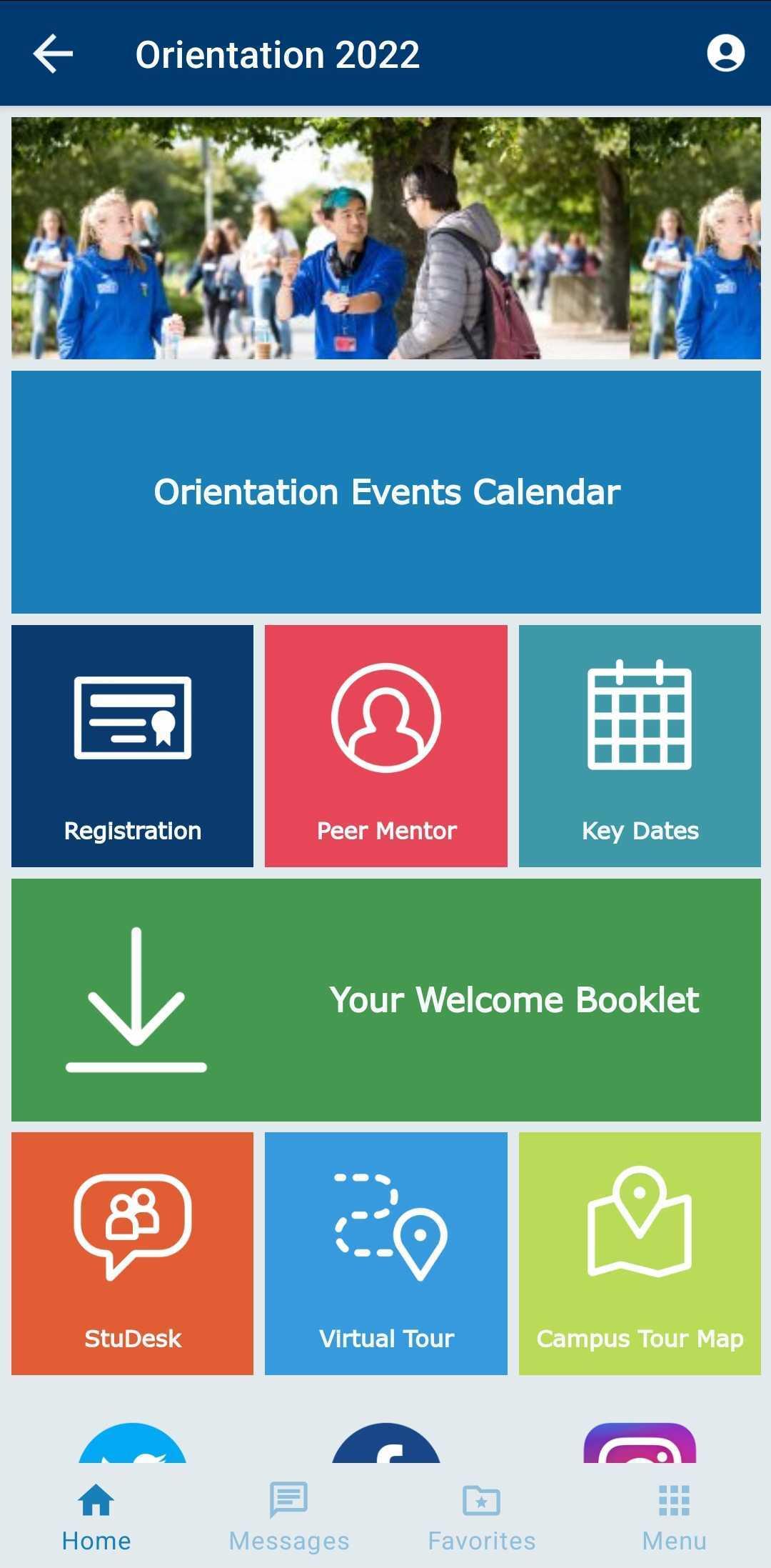Switch to the Messages tab
The height and width of the screenshot is (1568, 771).
coord(288,1514)
